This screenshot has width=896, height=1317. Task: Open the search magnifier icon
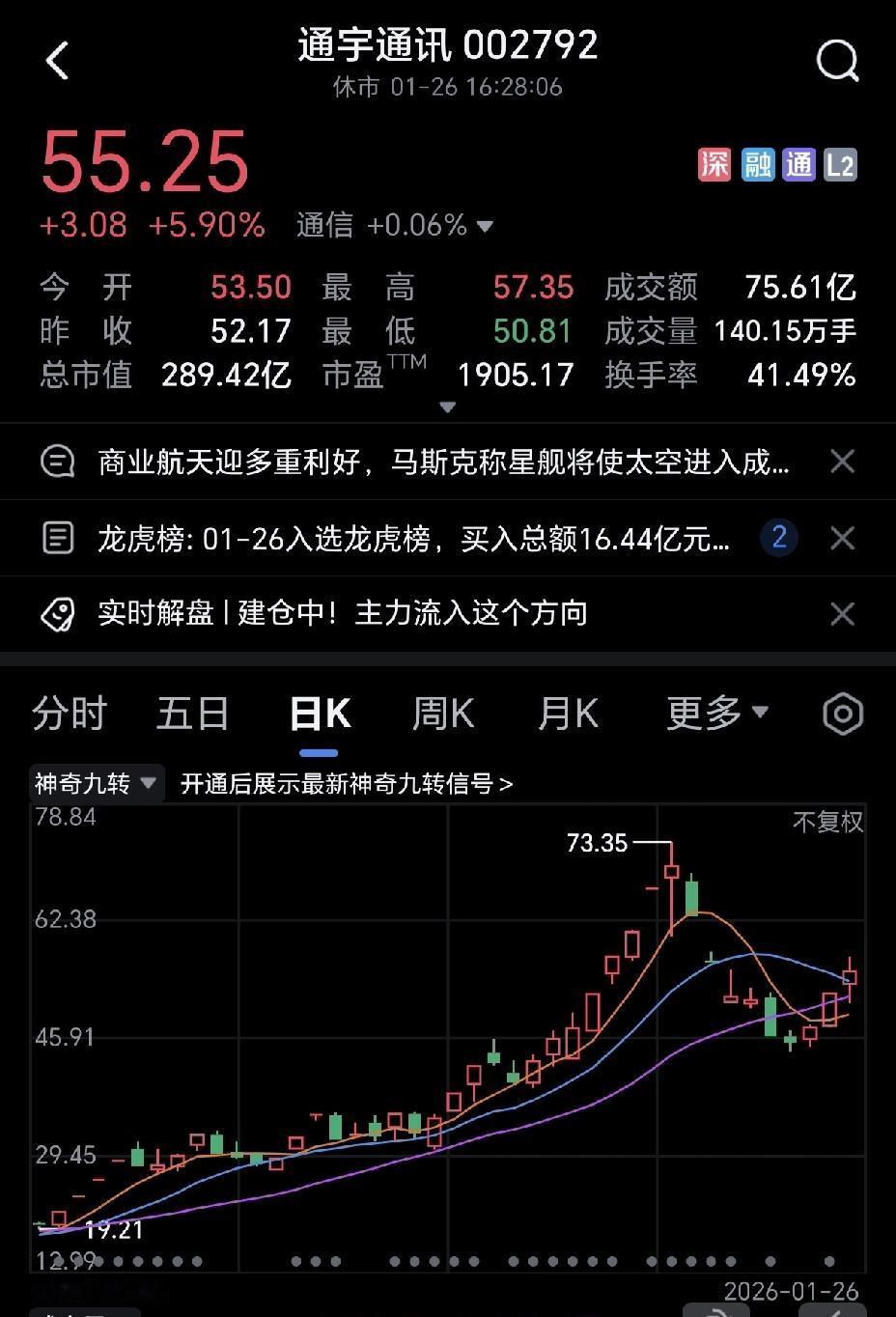pyautogui.click(x=836, y=62)
